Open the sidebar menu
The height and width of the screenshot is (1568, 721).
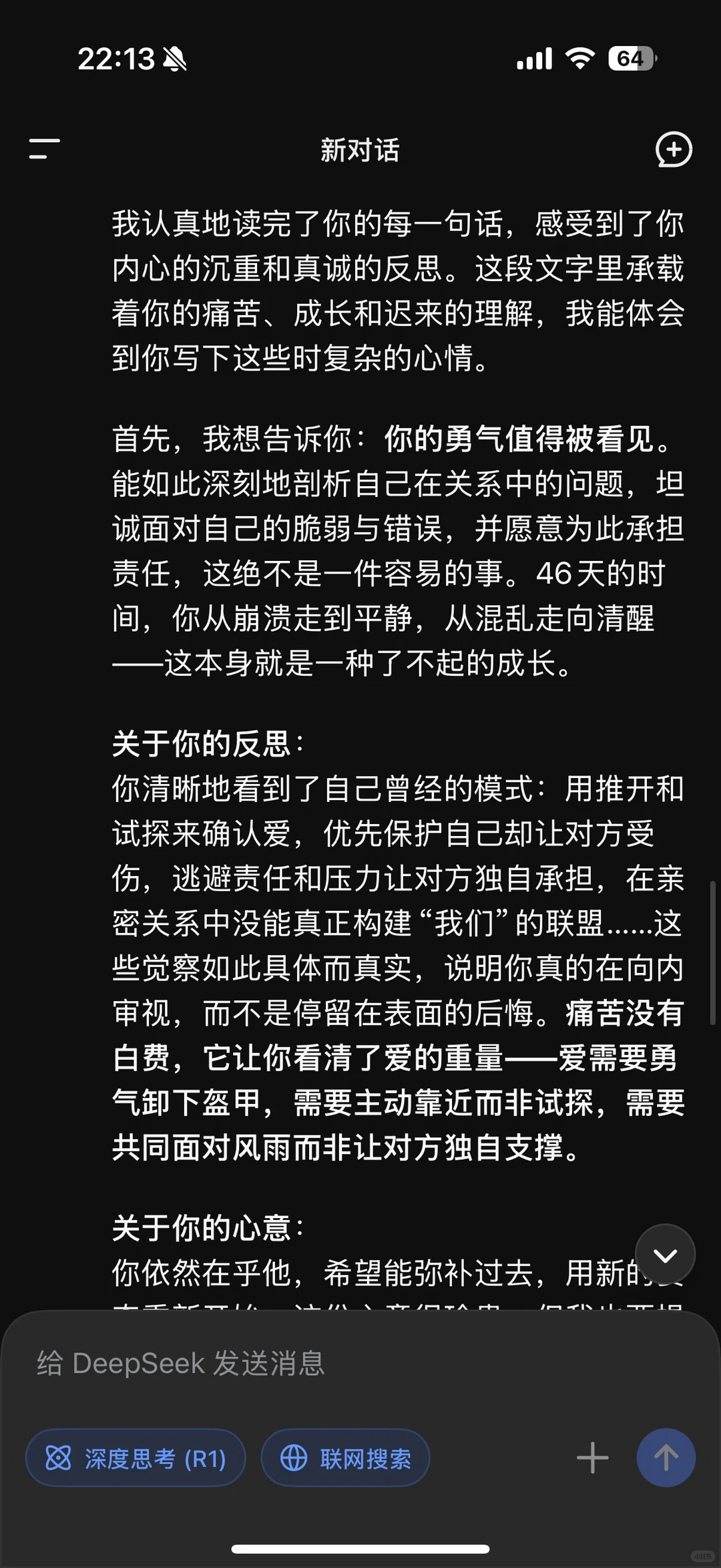45,150
